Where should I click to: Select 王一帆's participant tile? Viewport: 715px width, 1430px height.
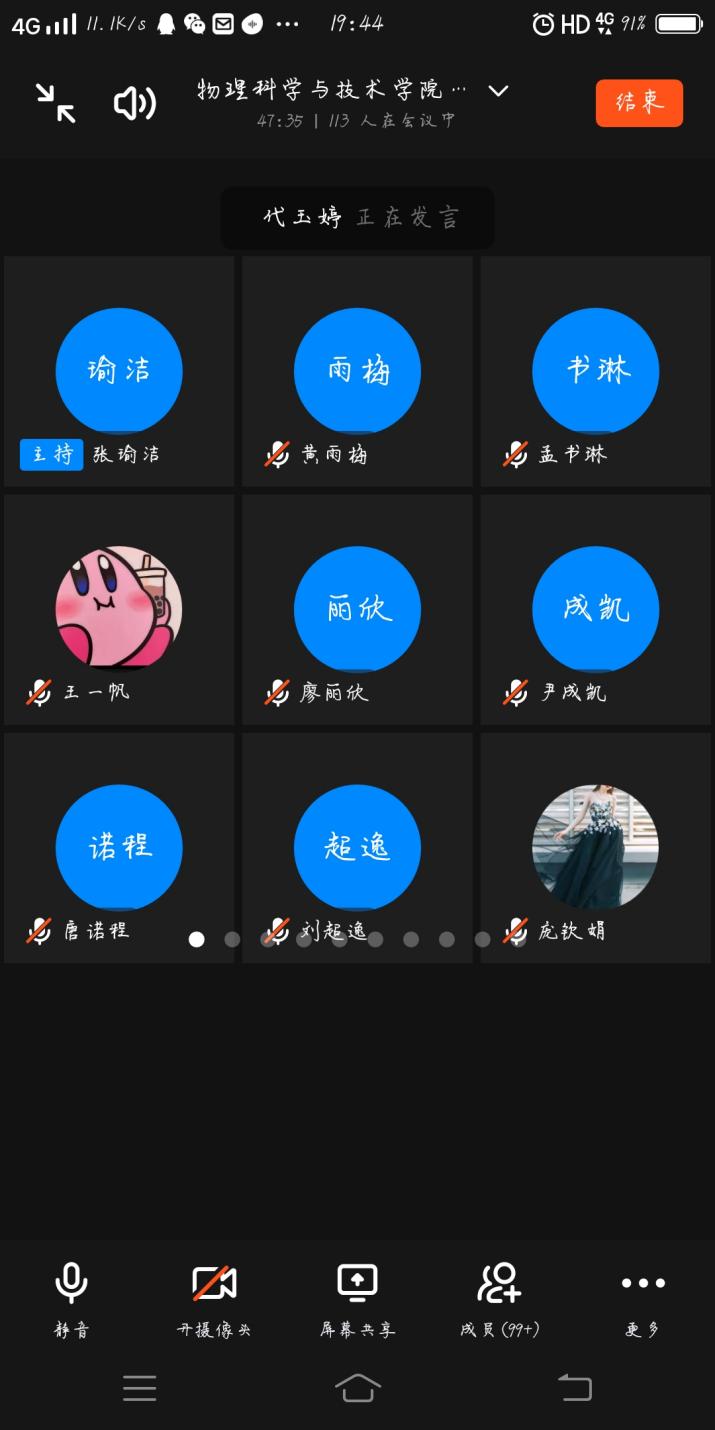tap(119, 609)
